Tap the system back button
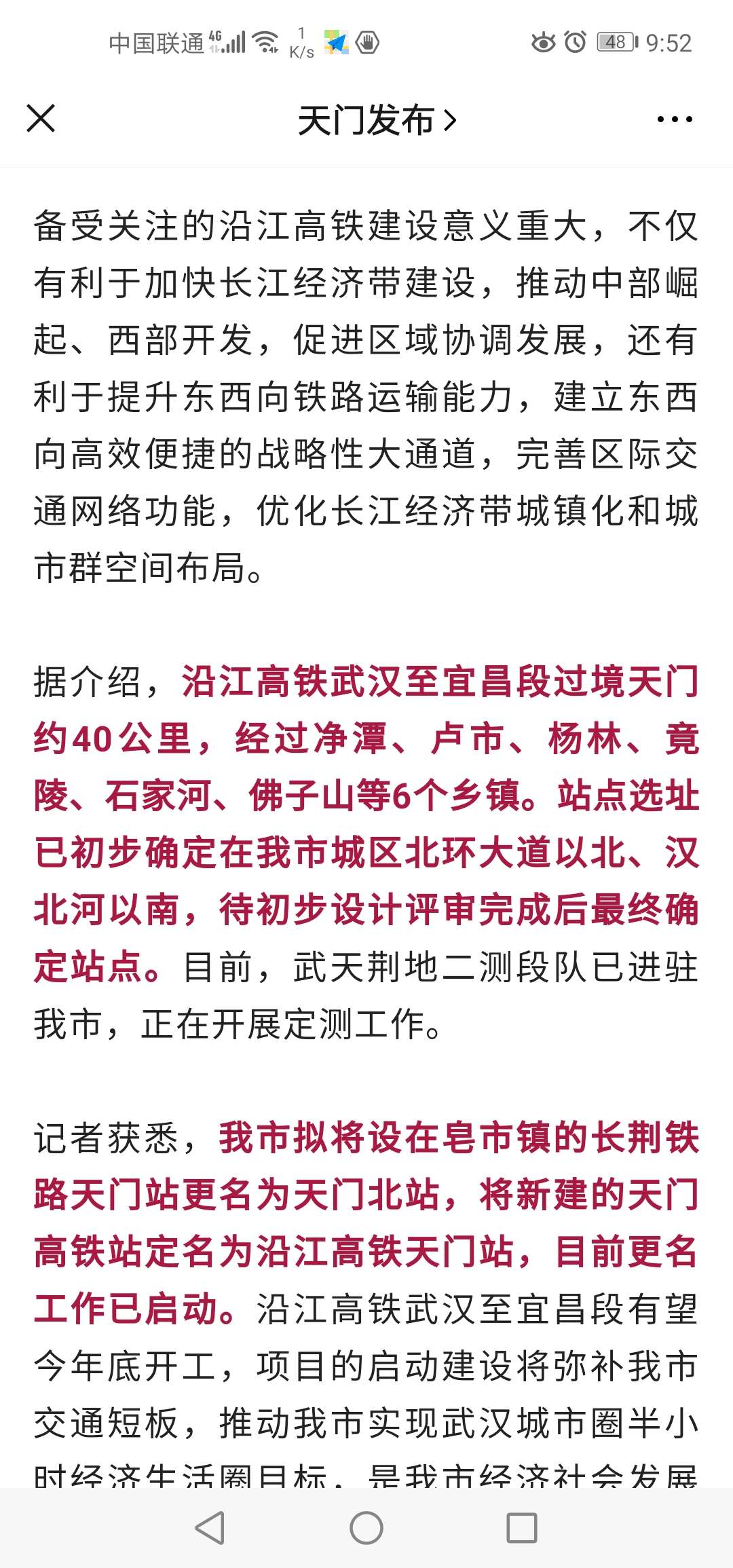 tap(210, 1528)
